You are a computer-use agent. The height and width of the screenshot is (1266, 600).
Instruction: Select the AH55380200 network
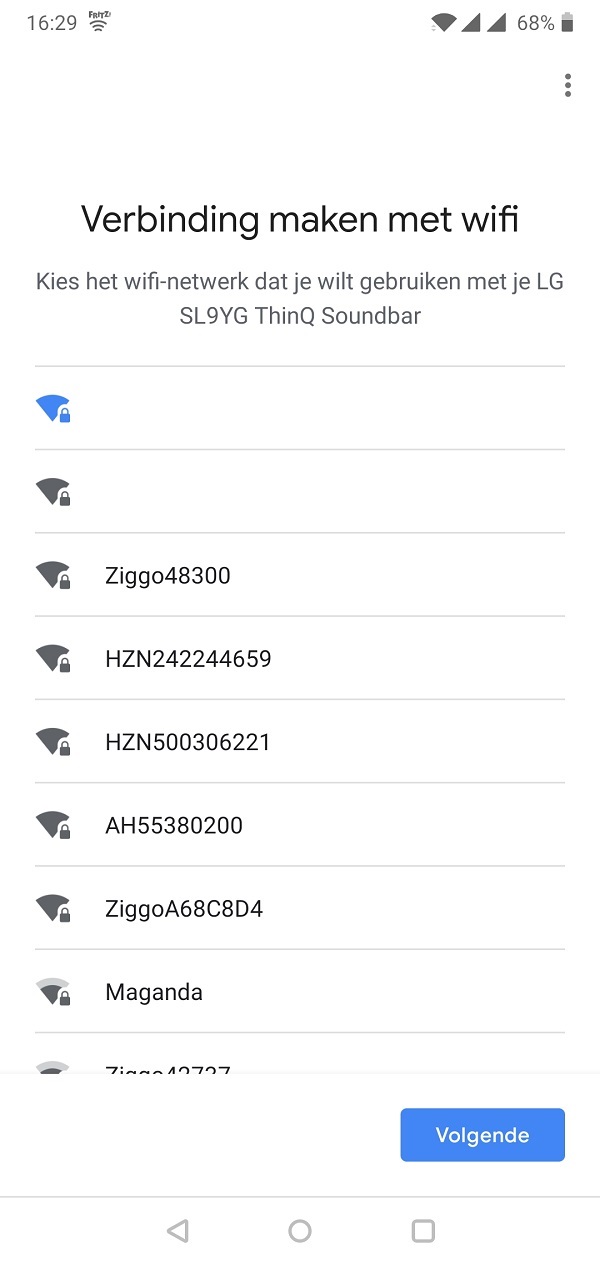click(300, 825)
